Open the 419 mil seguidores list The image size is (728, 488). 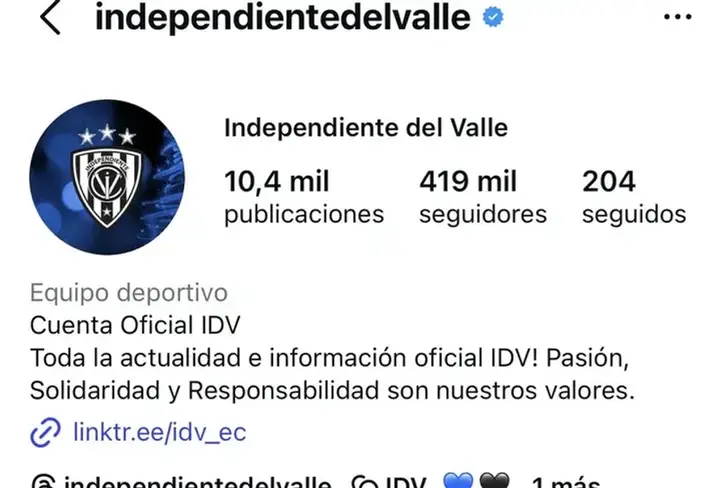click(x=482, y=197)
